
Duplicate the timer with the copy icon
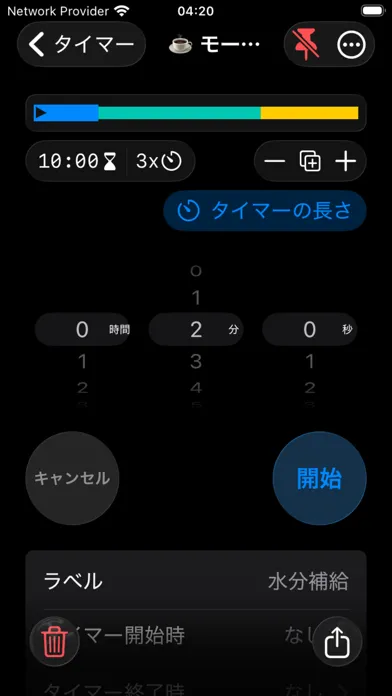pos(310,161)
